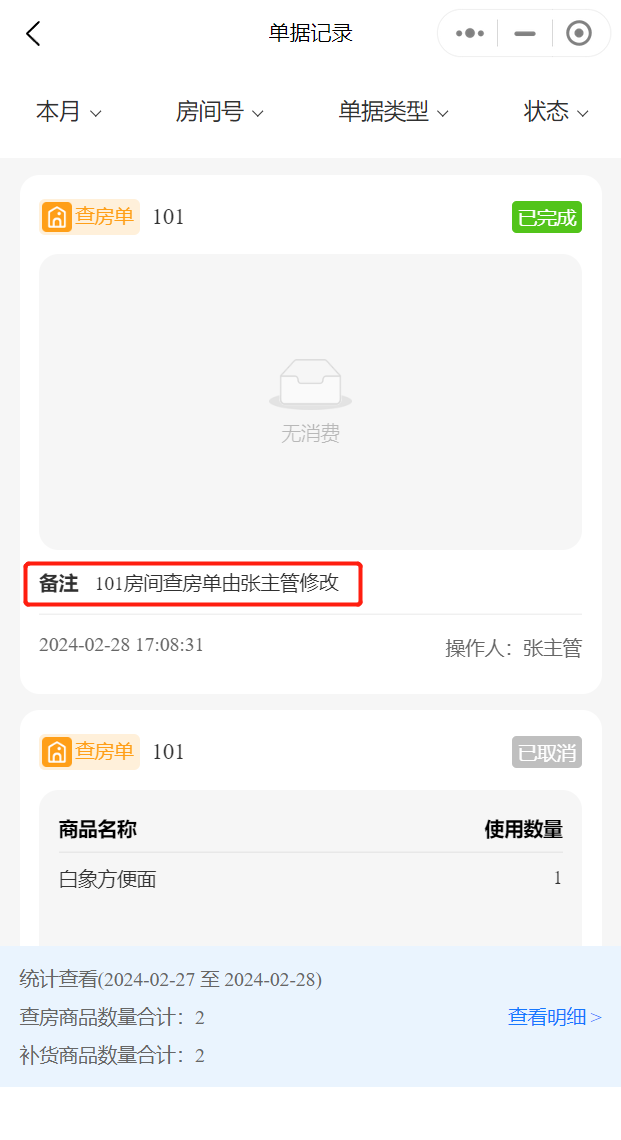The height and width of the screenshot is (1140, 621).
Task: Go back using the top-left arrow
Action: click(33, 34)
